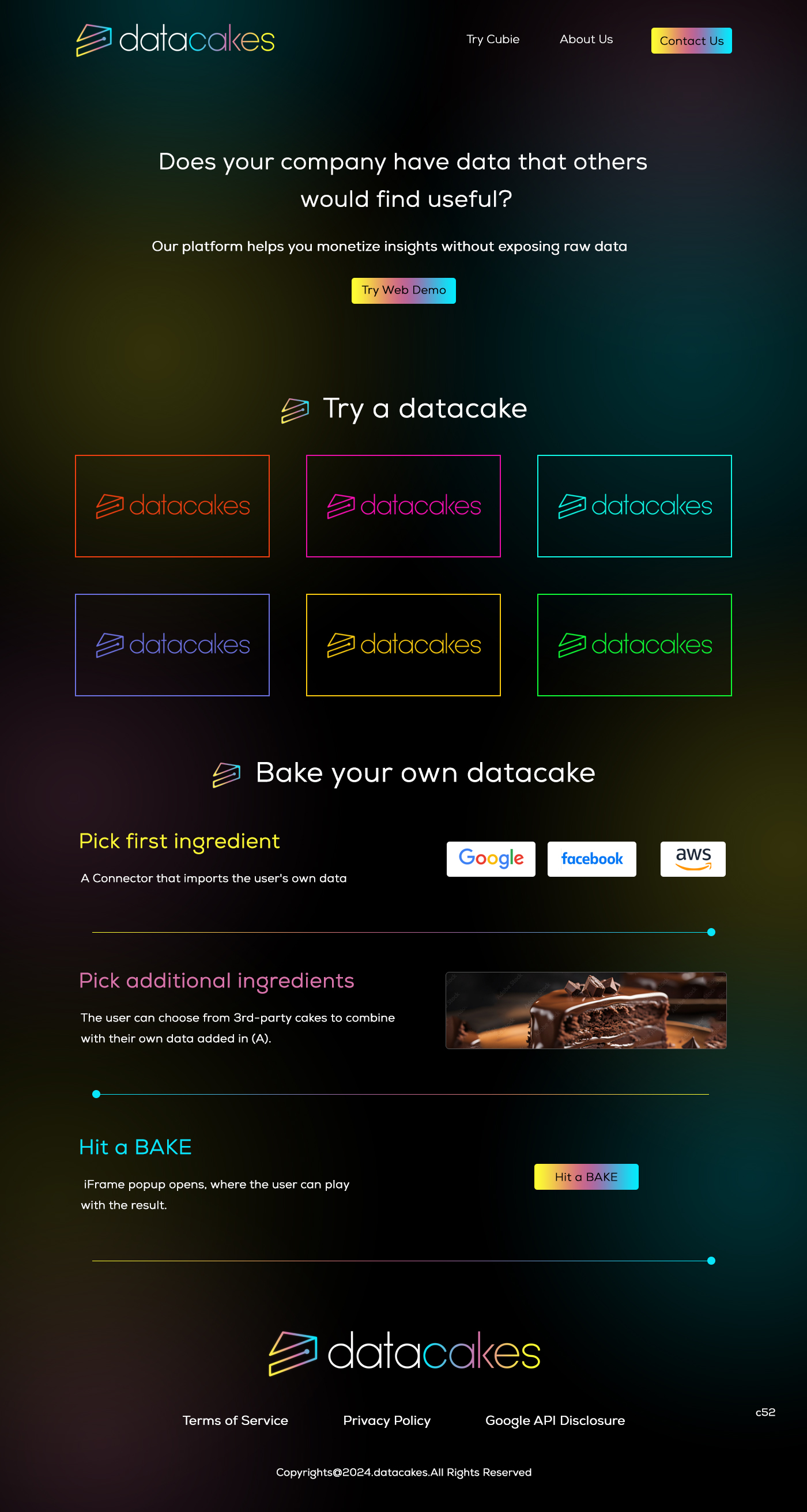The image size is (807, 1512).
Task: Open the Try Cubie menu item
Action: click(x=492, y=39)
